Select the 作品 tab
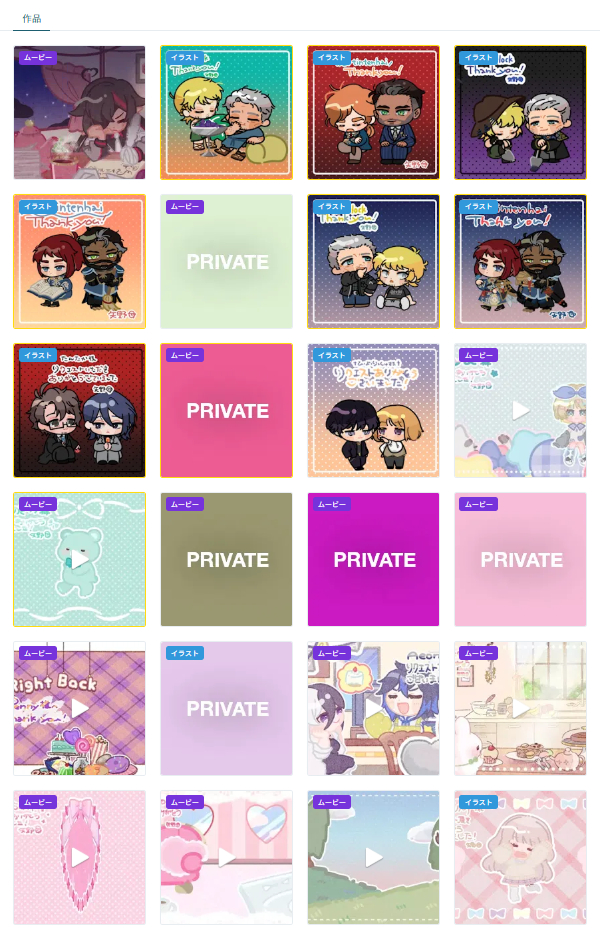 pos(32,18)
